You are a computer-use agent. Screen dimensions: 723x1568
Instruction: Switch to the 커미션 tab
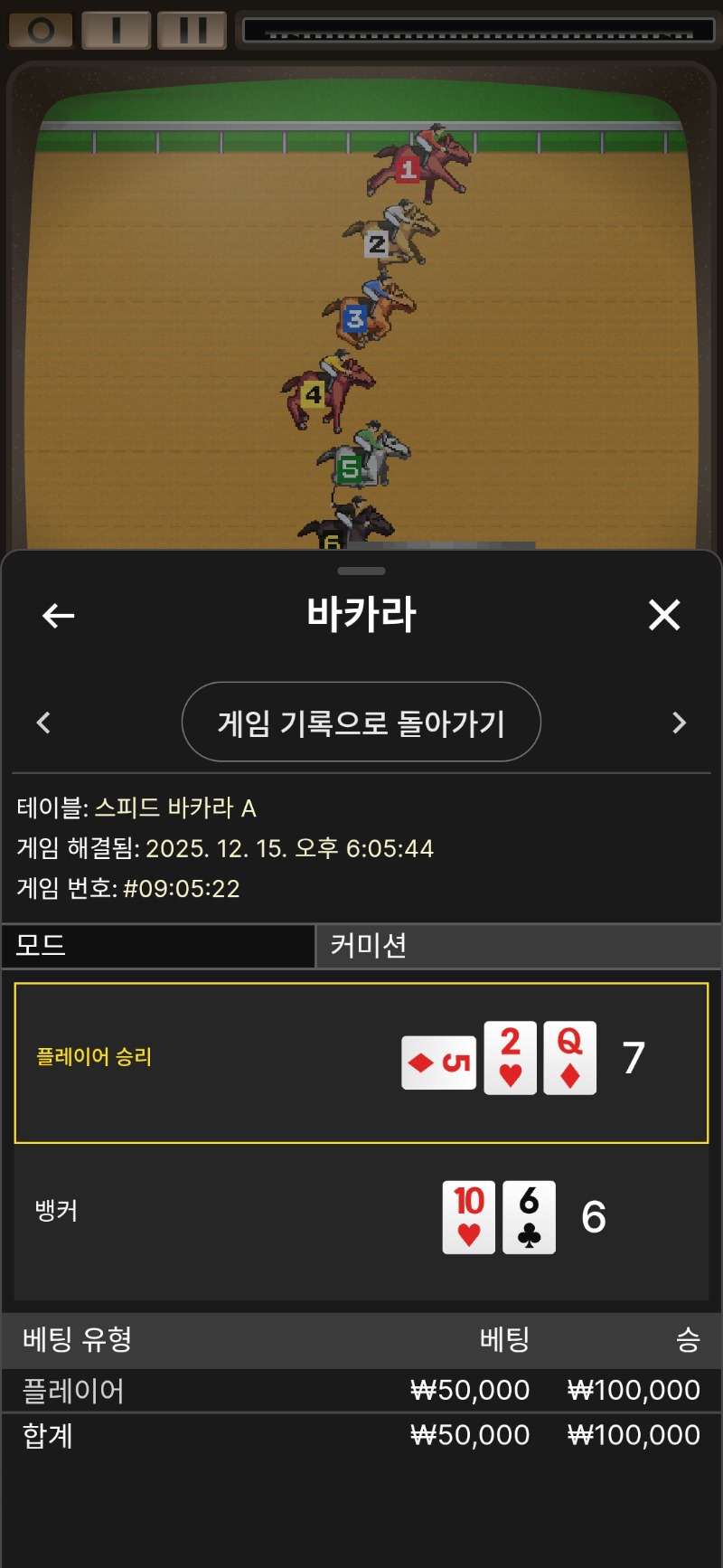(x=518, y=946)
